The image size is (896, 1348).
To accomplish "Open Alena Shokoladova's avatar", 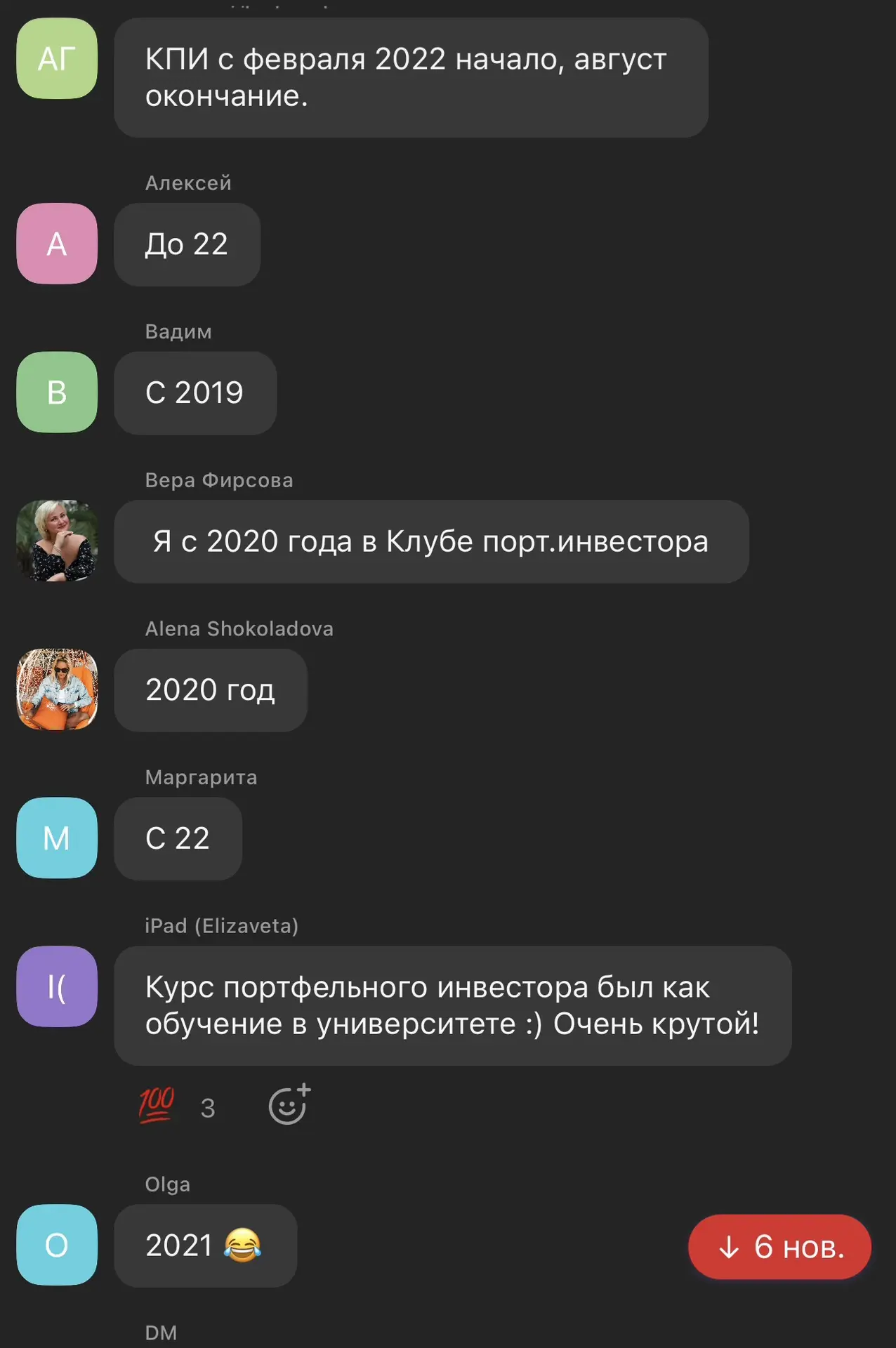I will 57,689.
